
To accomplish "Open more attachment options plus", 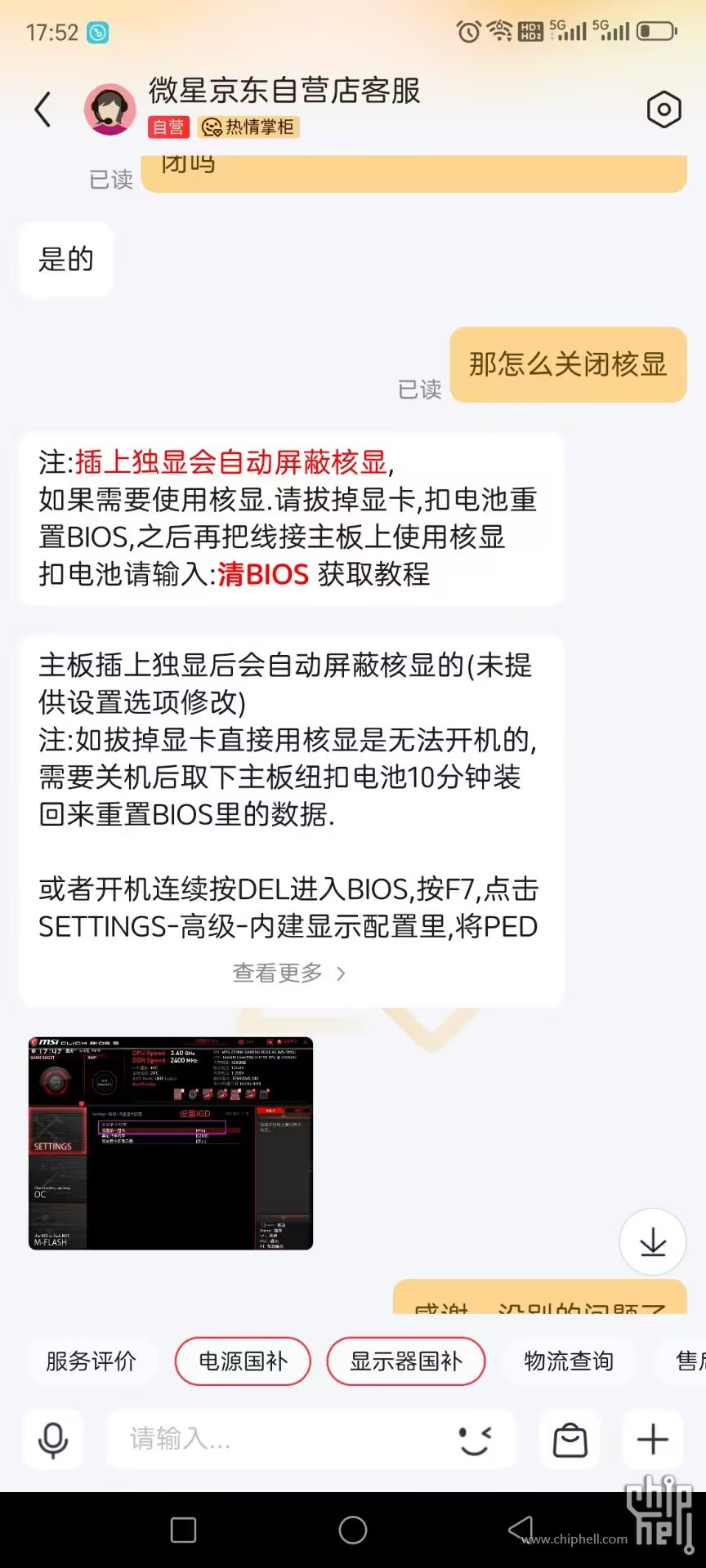I will click(x=652, y=1440).
